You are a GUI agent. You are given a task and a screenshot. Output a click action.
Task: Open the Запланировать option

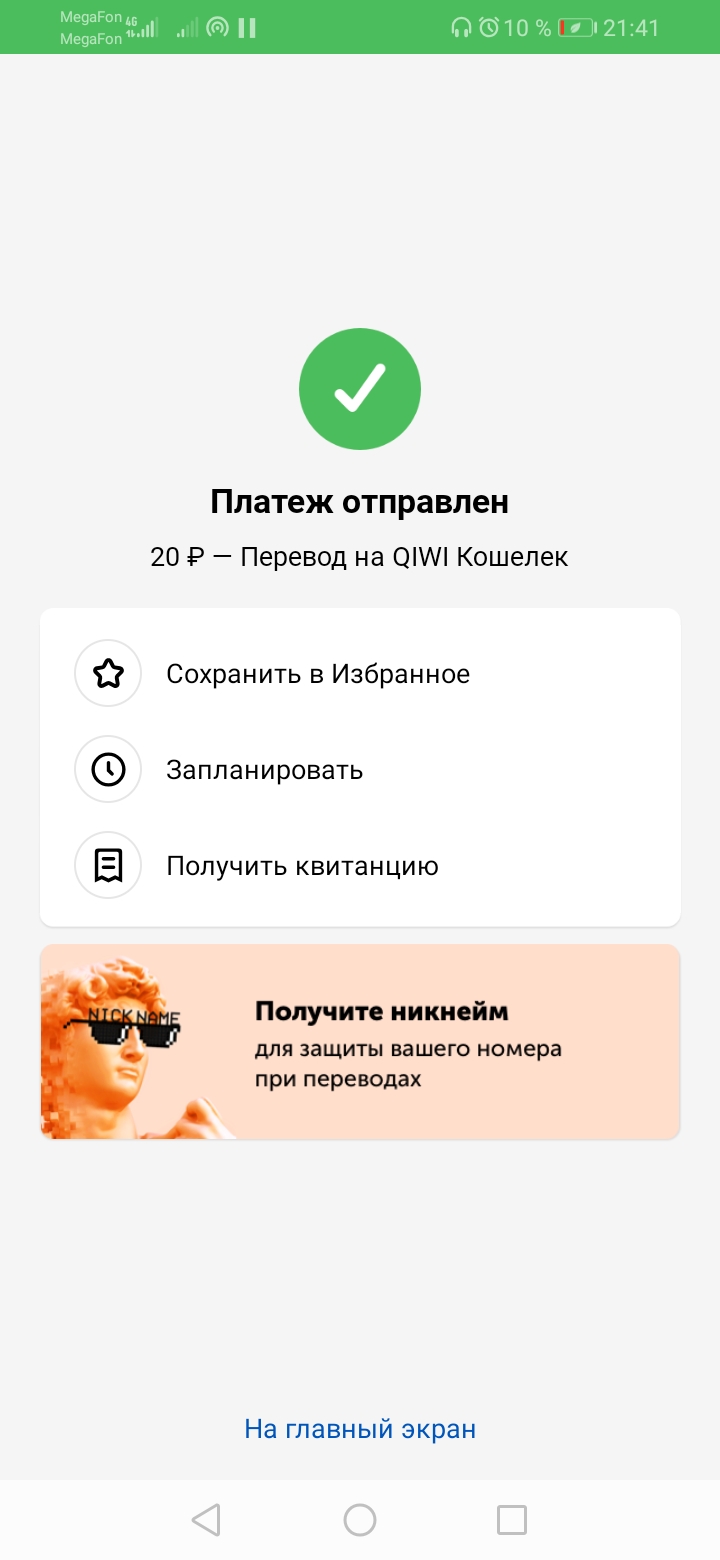360,770
